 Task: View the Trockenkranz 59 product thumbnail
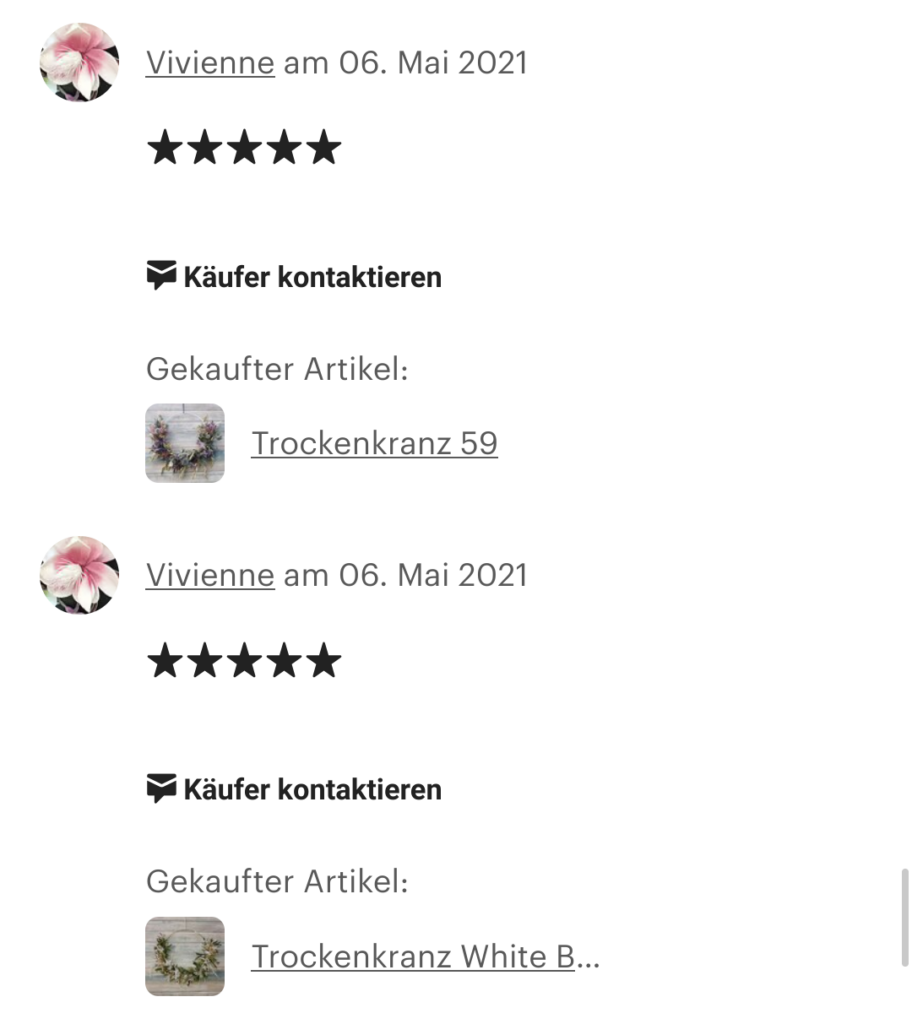(x=185, y=443)
